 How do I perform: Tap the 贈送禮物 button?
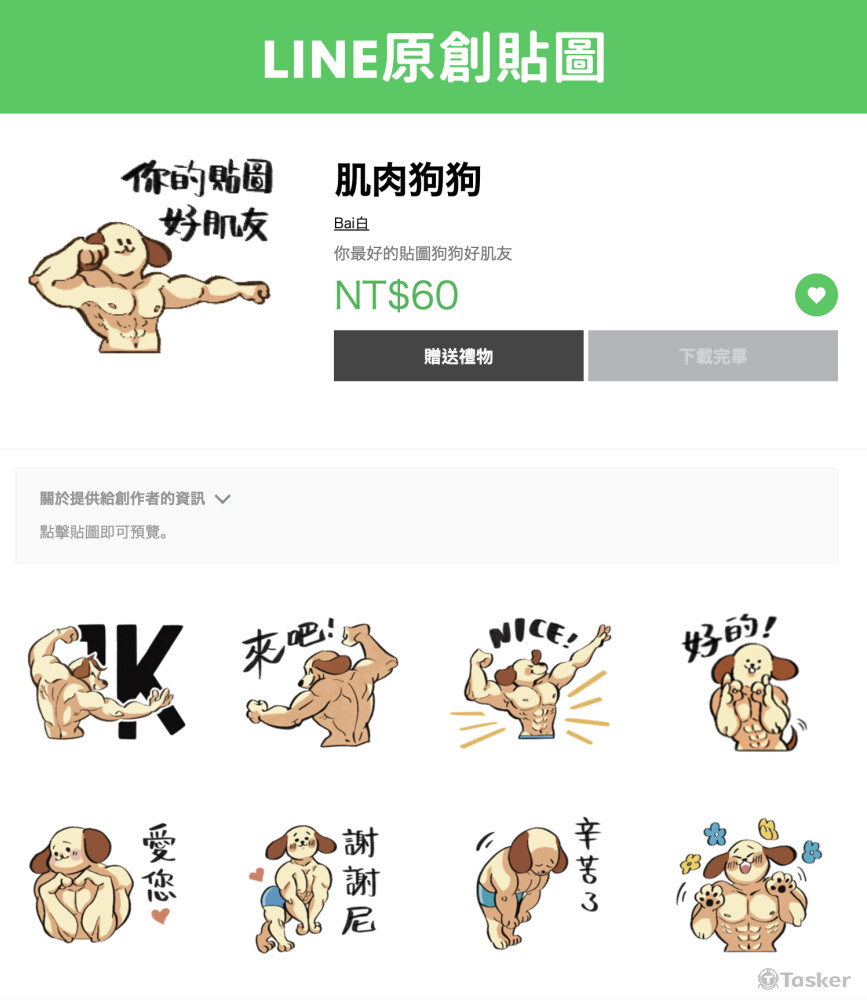[x=458, y=356]
